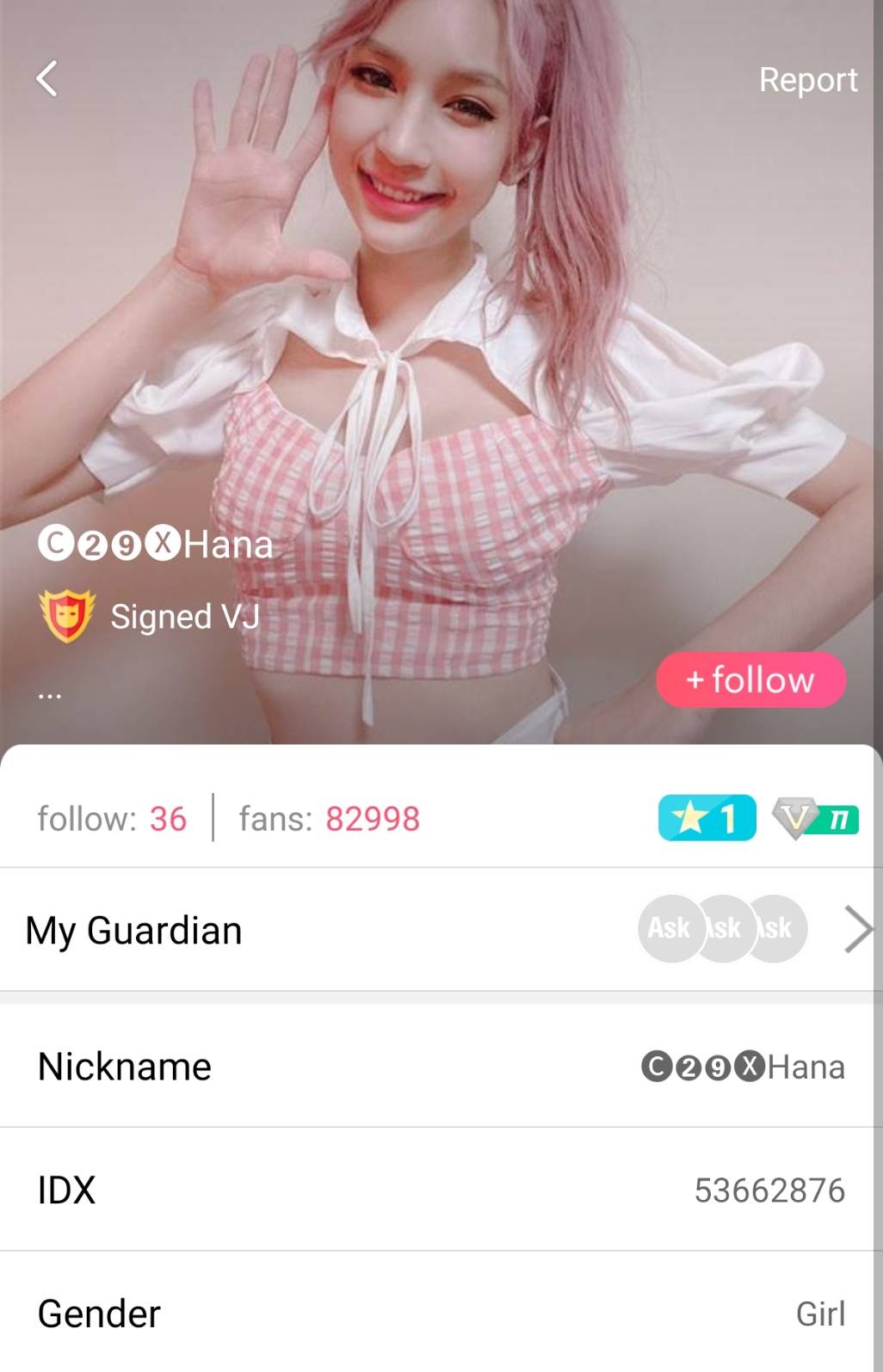Follow this Signed VJ
The width and height of the screenshot is (883, 1372).
(750, 680)
